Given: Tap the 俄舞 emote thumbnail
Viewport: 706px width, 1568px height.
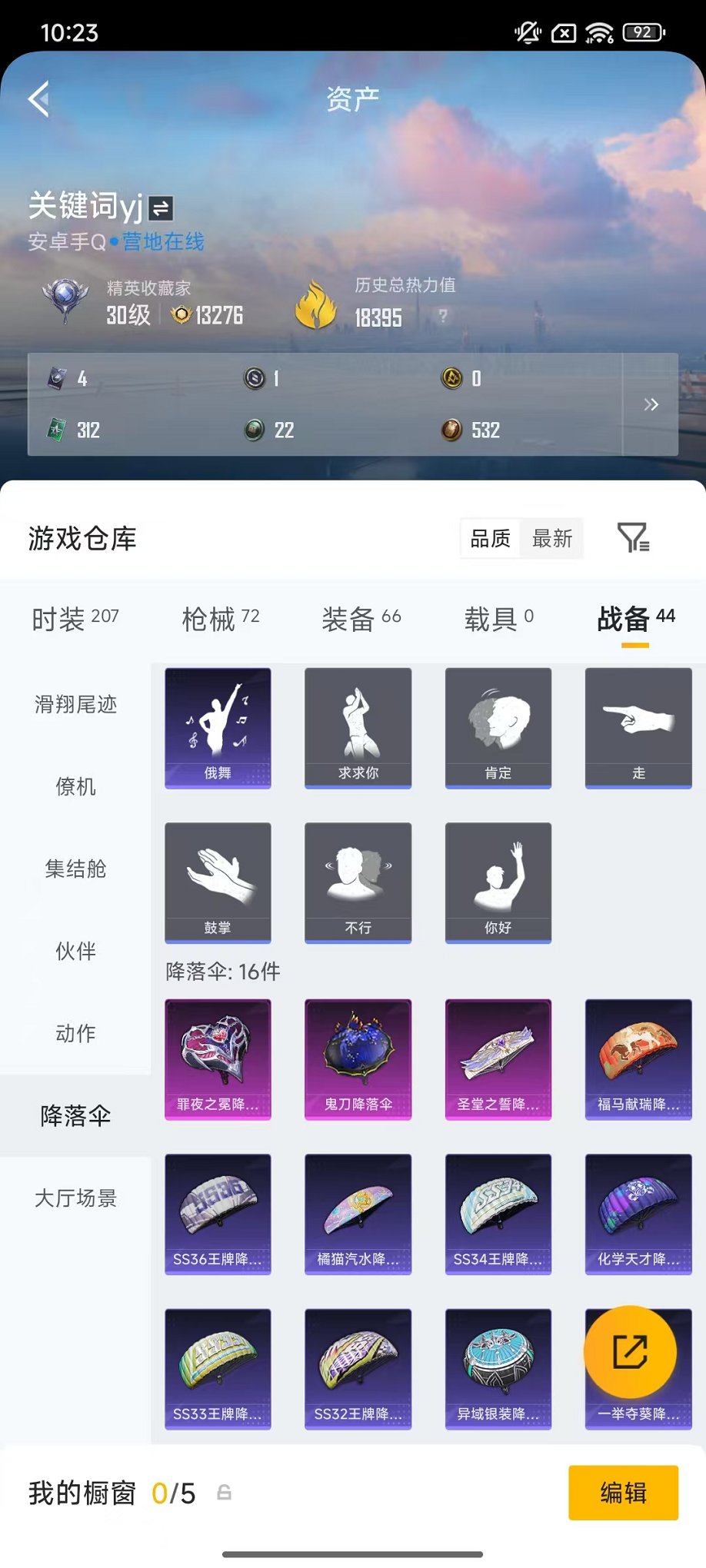Looking at the screenshot, I should pyautogui.click(x=218, y=728).
